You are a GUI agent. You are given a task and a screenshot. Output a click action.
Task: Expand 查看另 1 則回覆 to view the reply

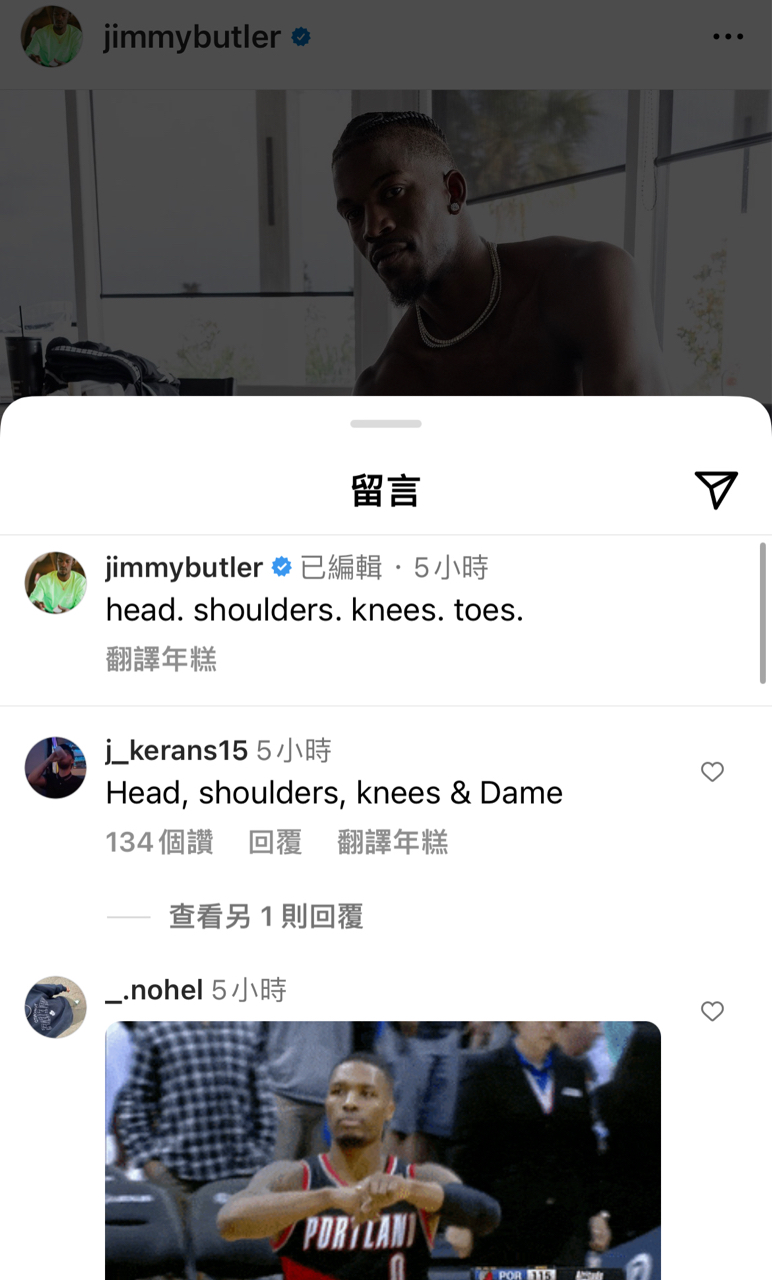click(265, 916)
